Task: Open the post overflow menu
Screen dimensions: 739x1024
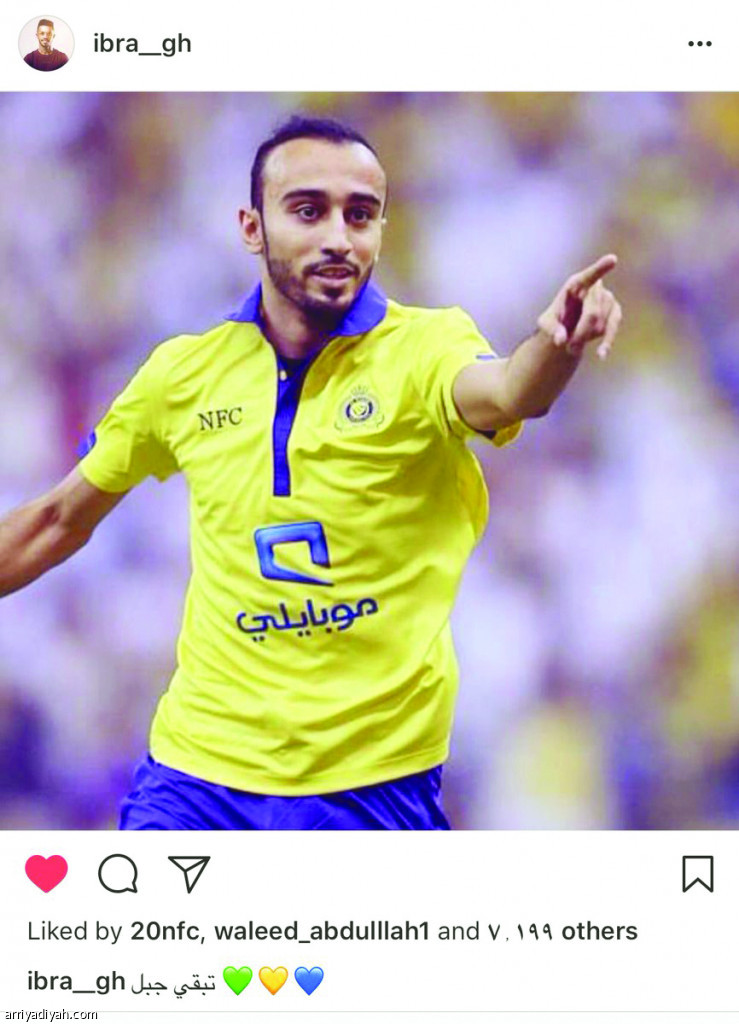Action: point(700,44)
